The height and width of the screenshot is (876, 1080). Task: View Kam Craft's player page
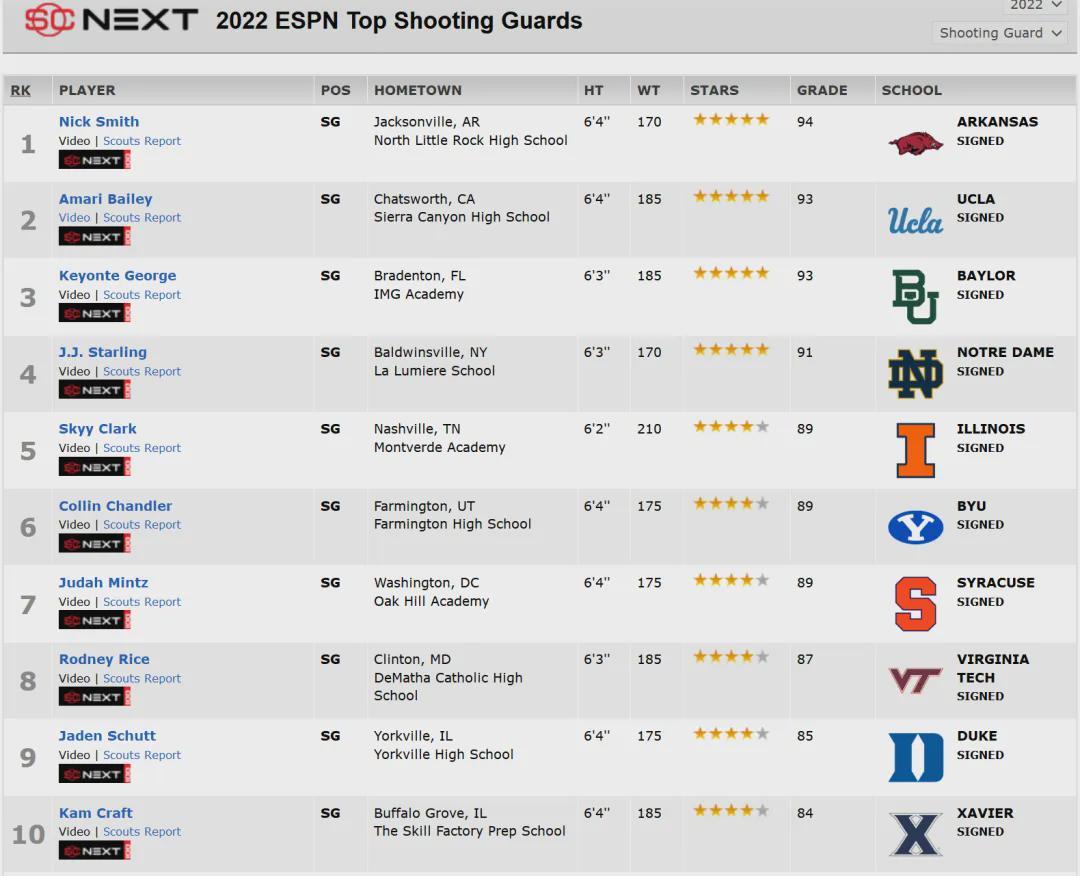coord(95,813)
